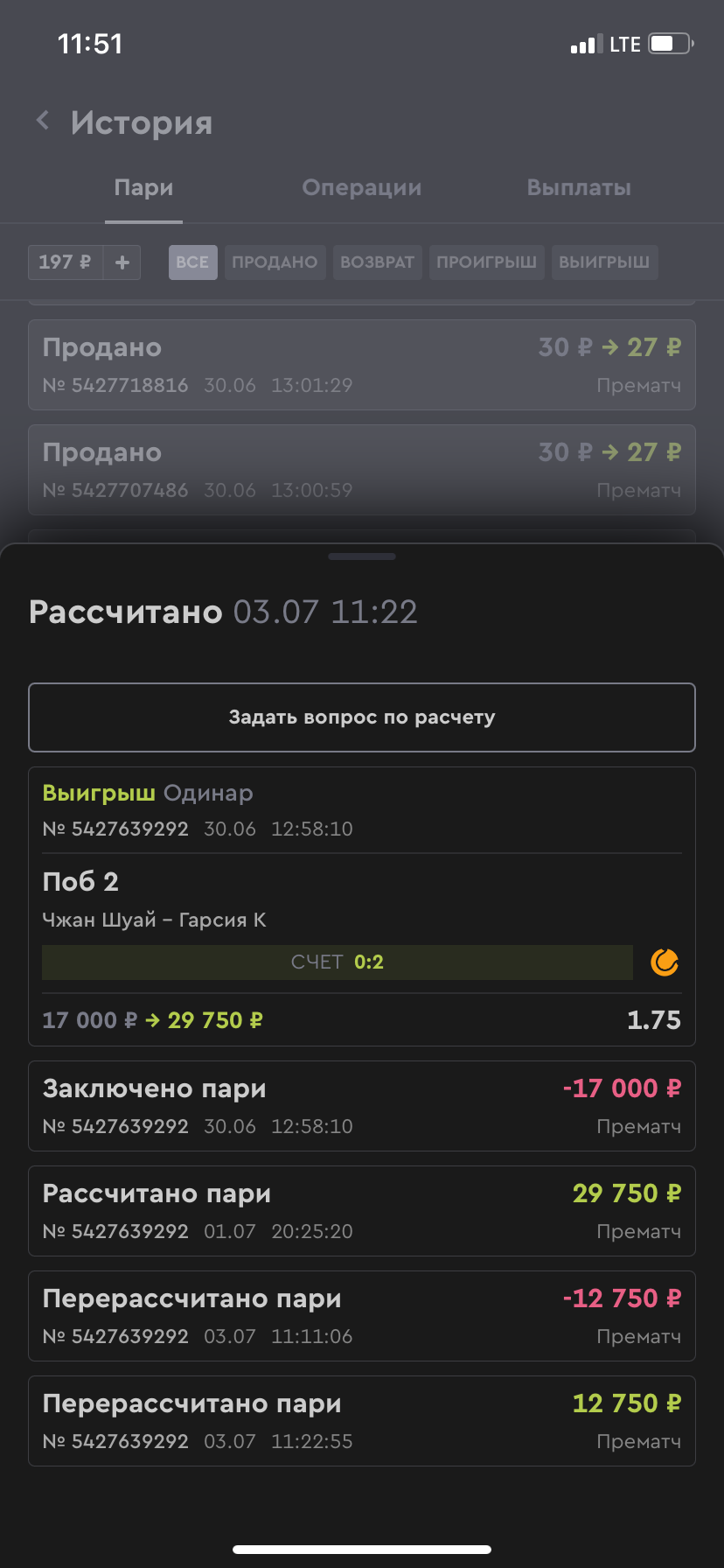The width and height of the screenshot is (724, 1568).
Task: Filter the history by ПРОИГРЫШ
Action: click(x=486, y=262)
